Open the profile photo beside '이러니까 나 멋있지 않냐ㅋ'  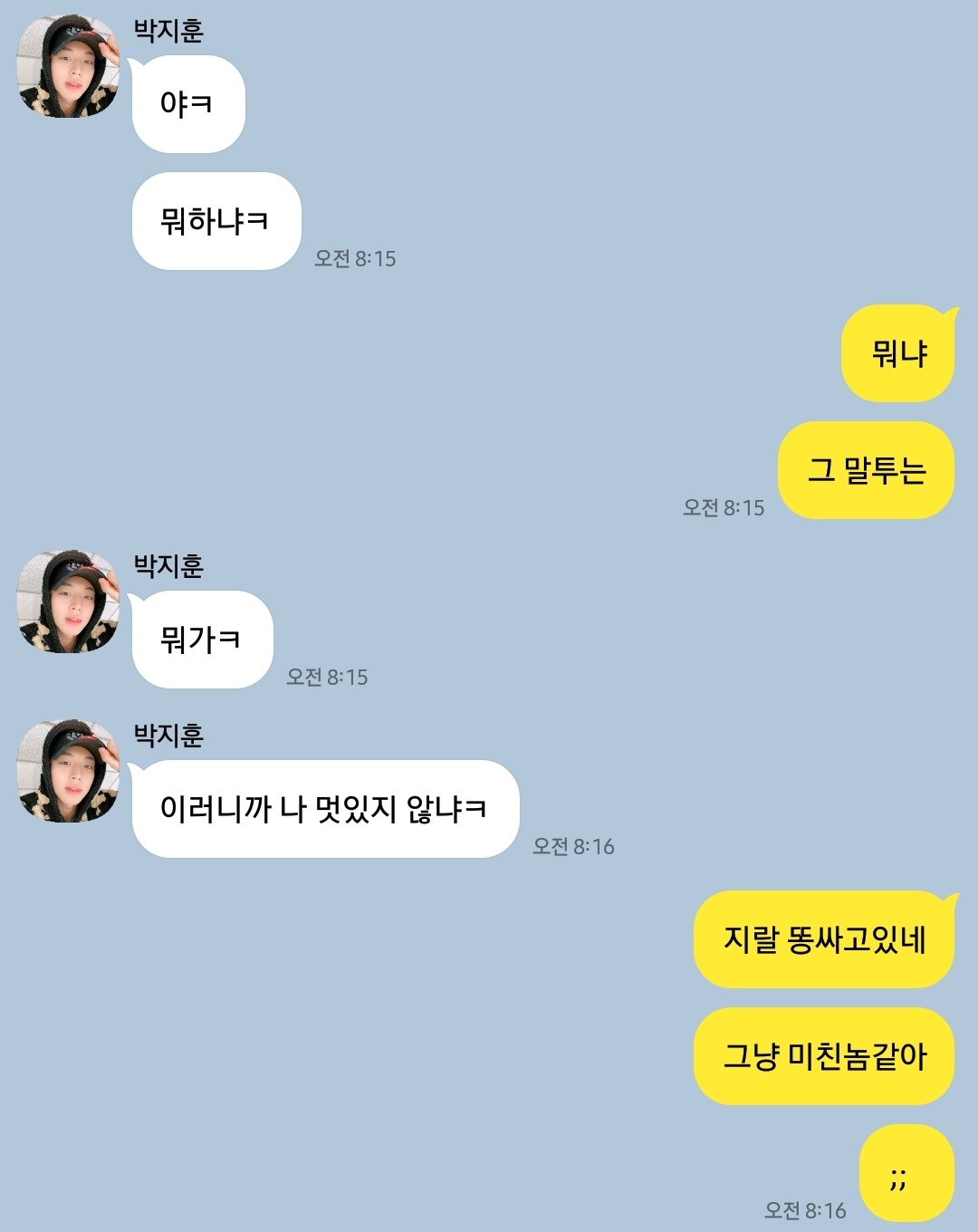(69, 771)
